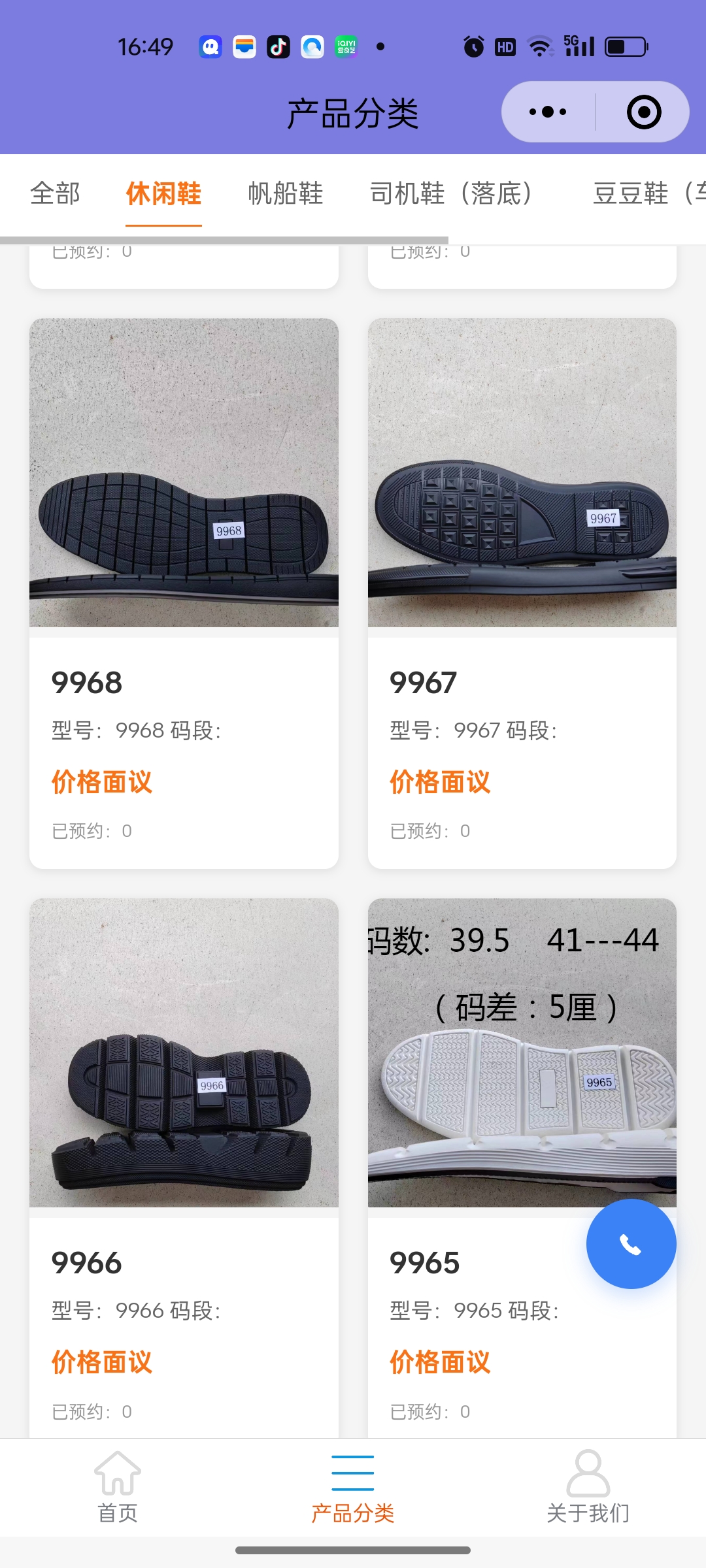Close the mini-program with the circle button

[x=643, y=112]
